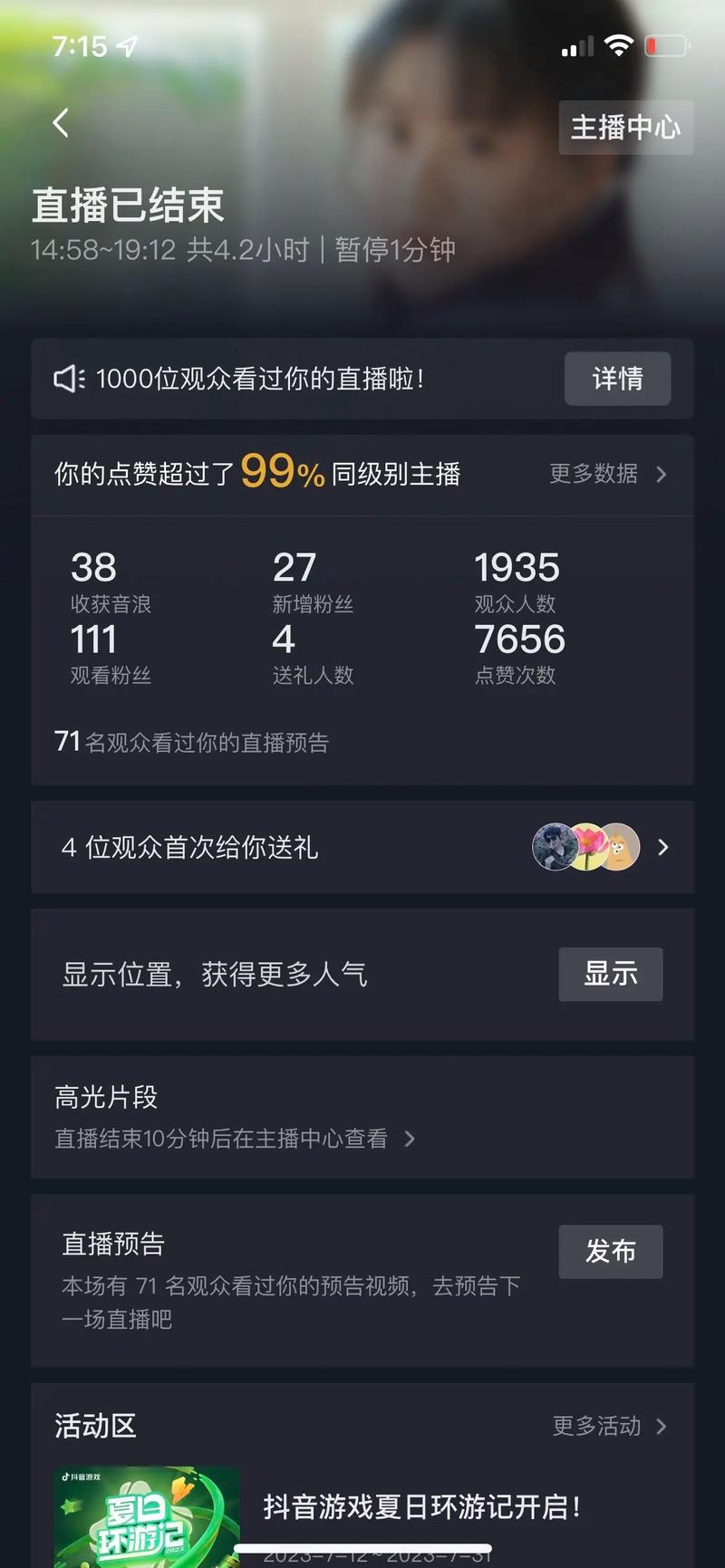Open the 抖音游戏夏日环游记 activity card
This screenshot has width=725, height=1568.
pos(362,1515)
